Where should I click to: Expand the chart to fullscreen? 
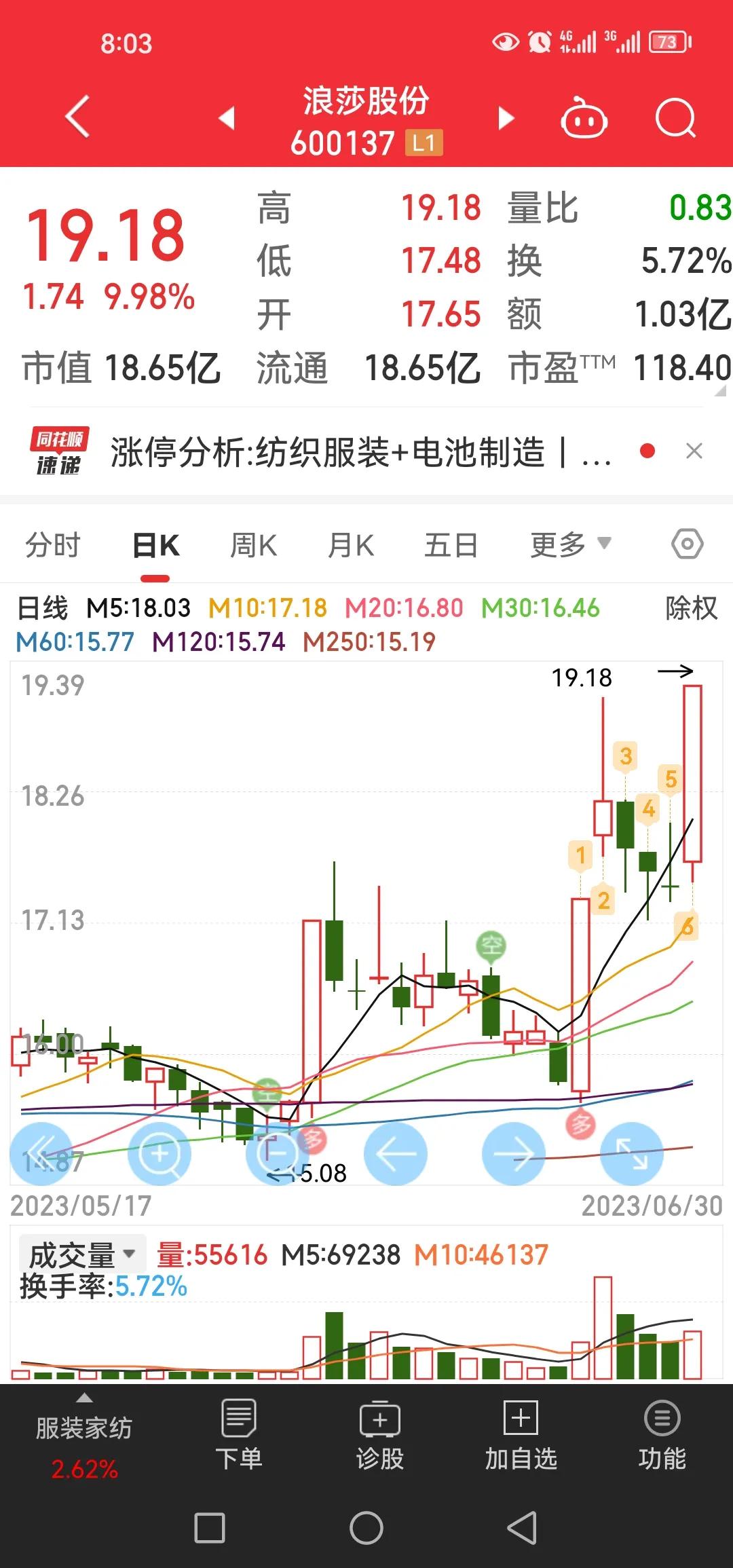tap(632, 1153)
